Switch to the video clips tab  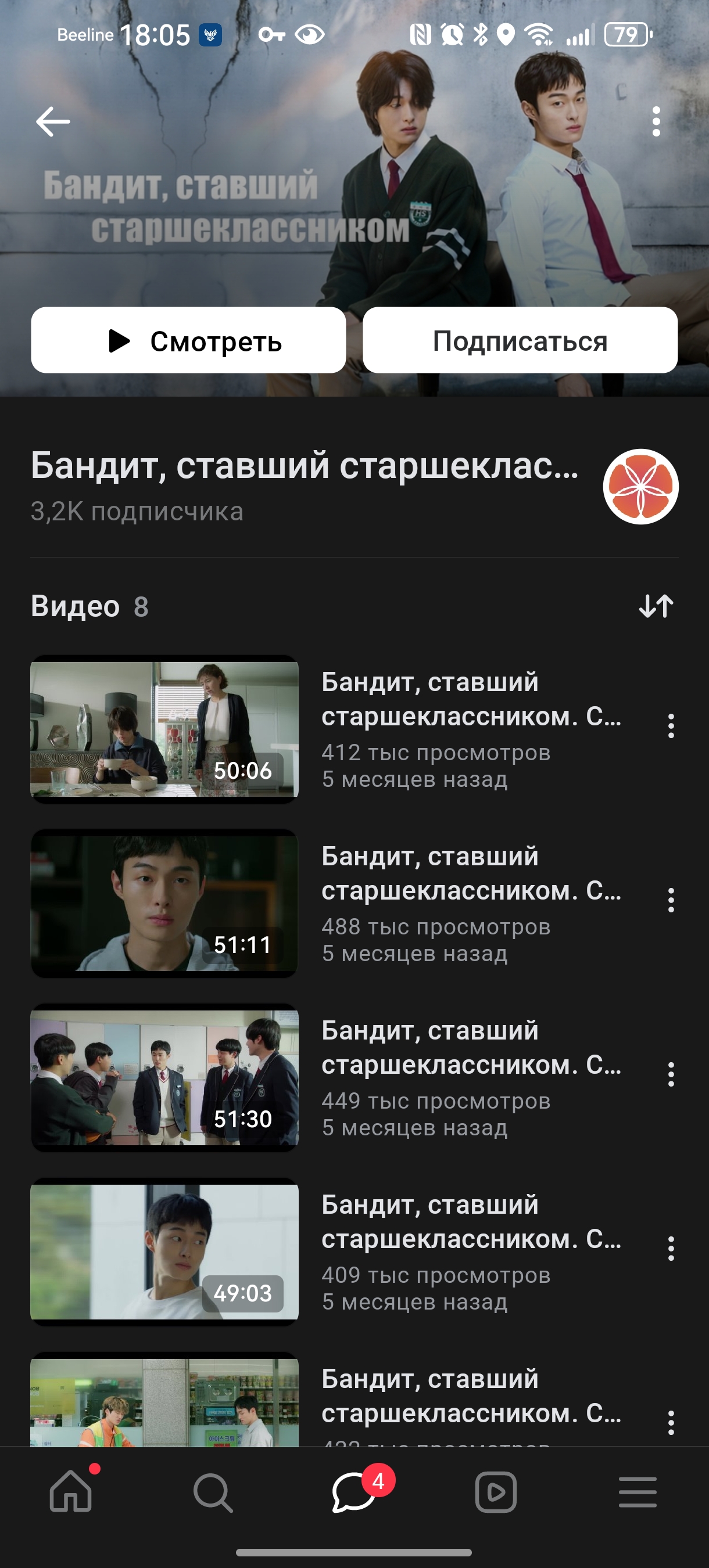click(x=496, y=1492)
